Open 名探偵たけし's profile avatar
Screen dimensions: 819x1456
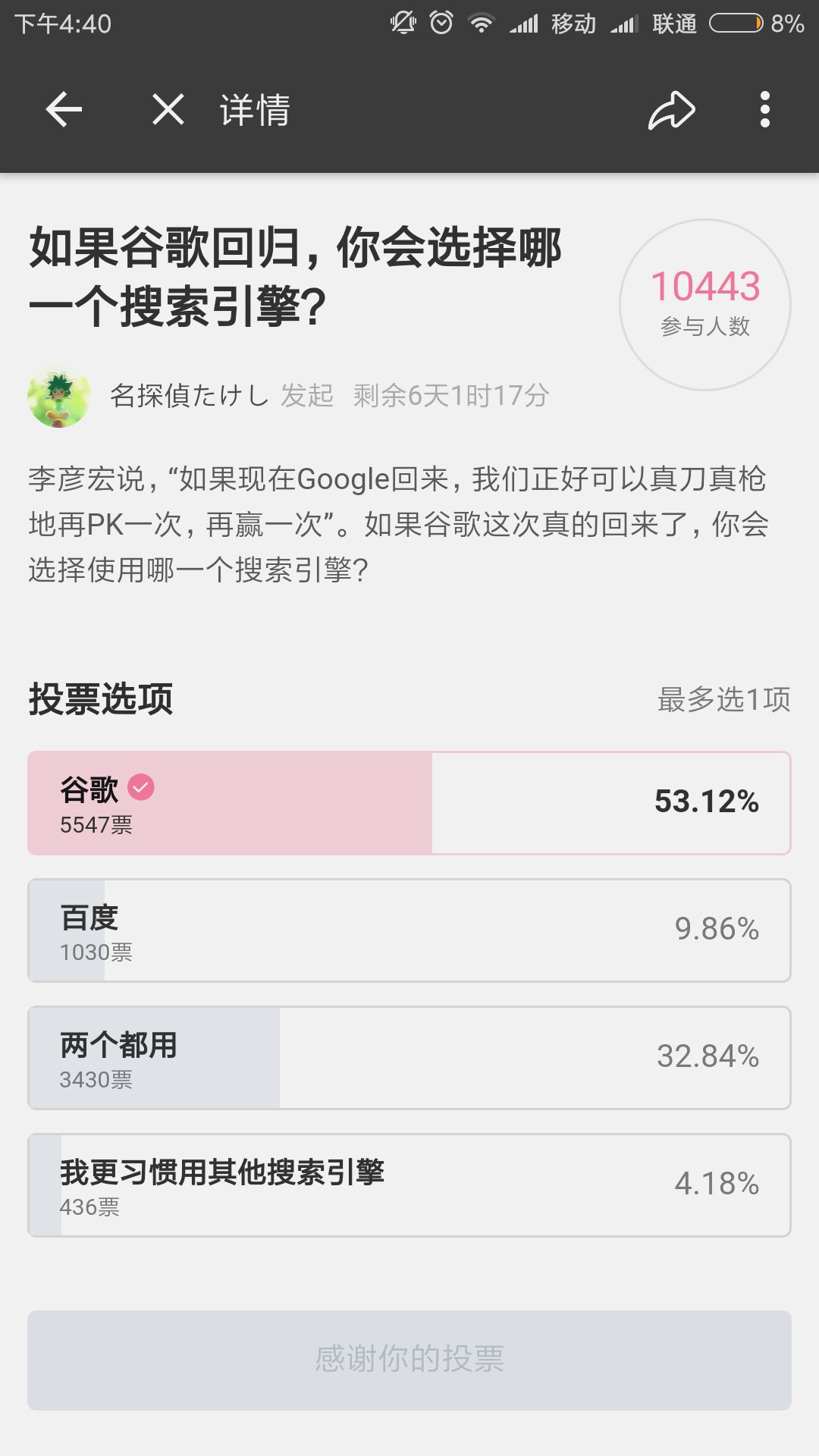point(59,396)
